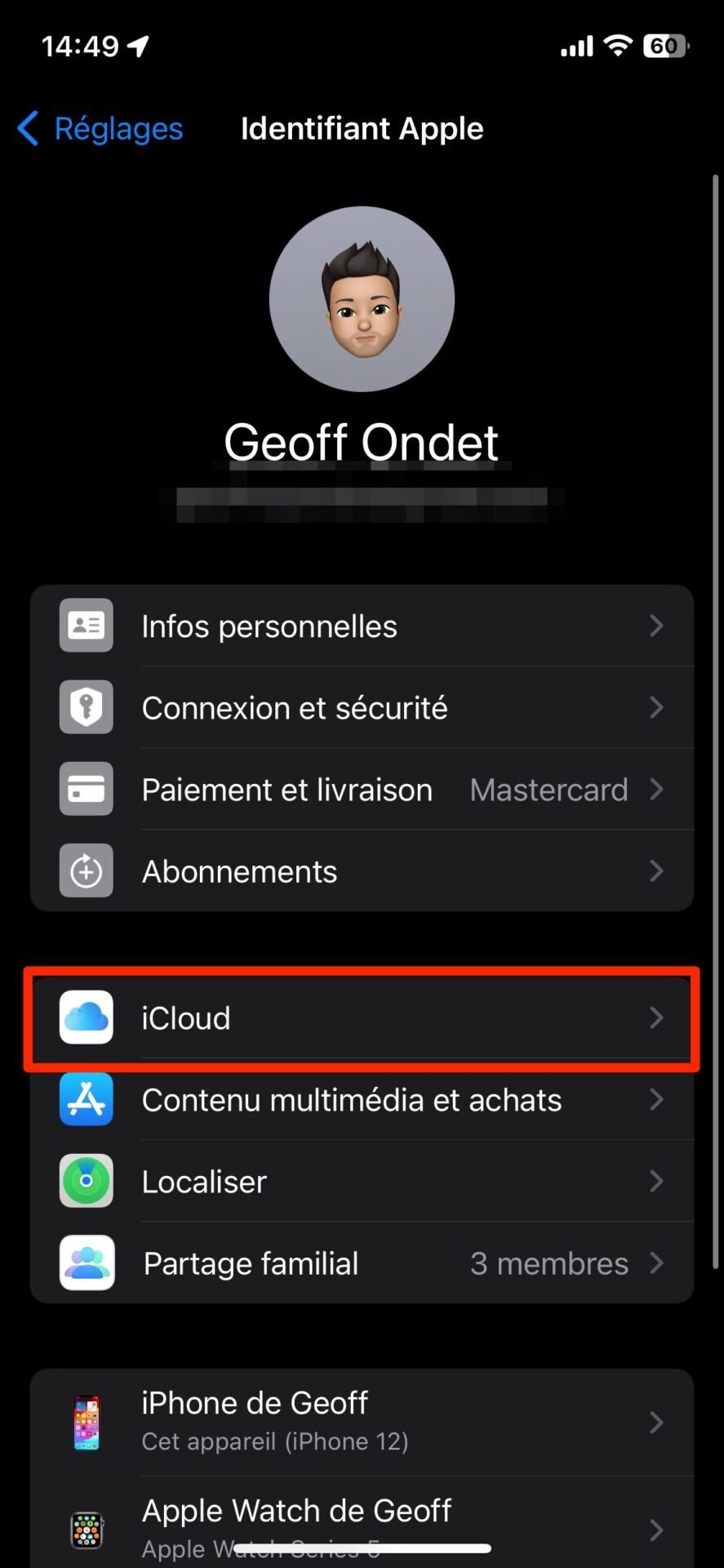Screen dimensions: 724x1568
Task: Select Apple Watch de Geoff device
Action: pyautogui.click(x=362, y=1522)
